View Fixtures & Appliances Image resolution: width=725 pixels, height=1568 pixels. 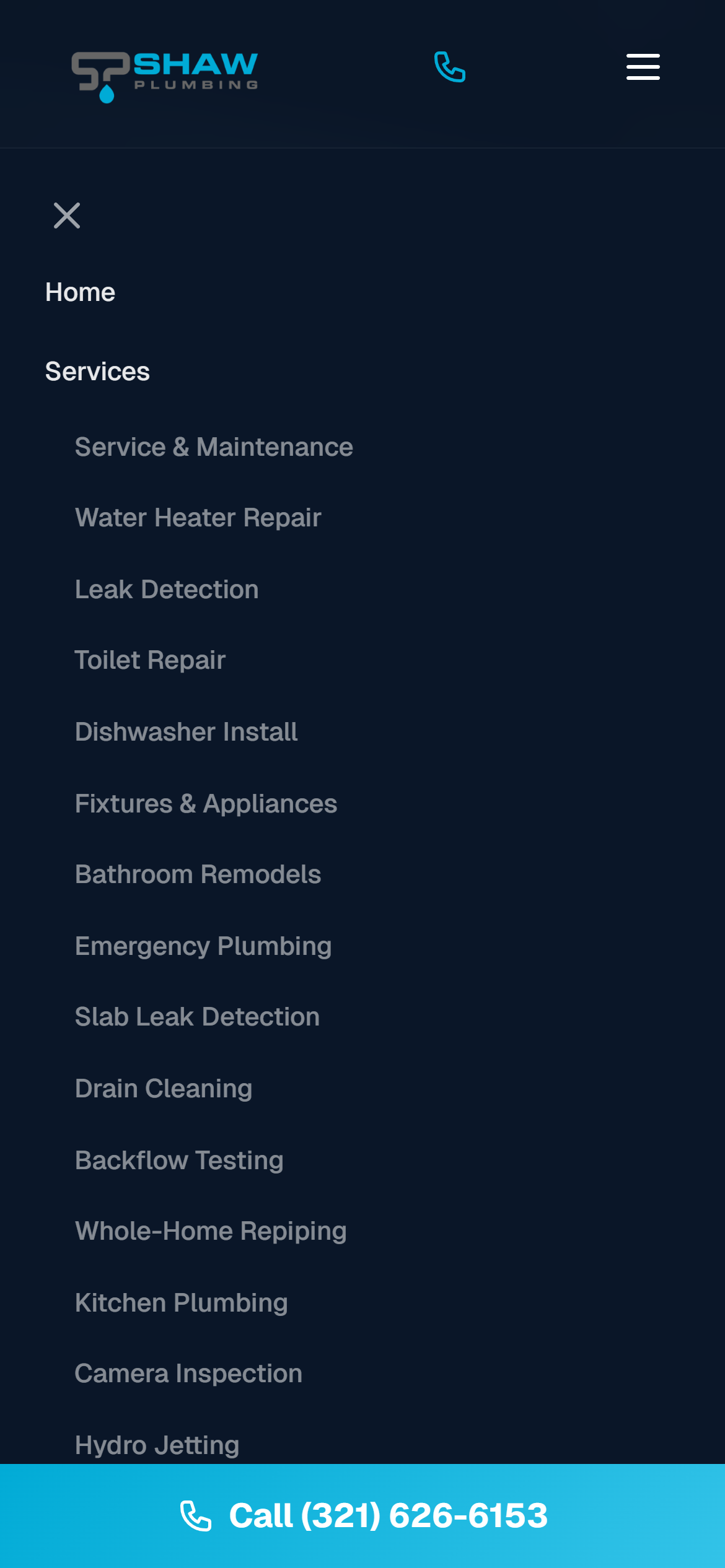coord(206,804)
